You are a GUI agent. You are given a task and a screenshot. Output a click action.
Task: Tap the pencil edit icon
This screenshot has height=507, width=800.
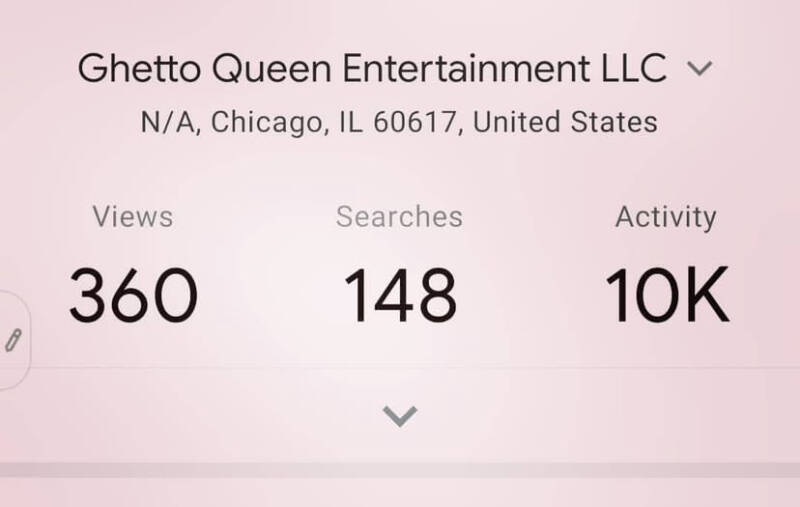point(14,340)
